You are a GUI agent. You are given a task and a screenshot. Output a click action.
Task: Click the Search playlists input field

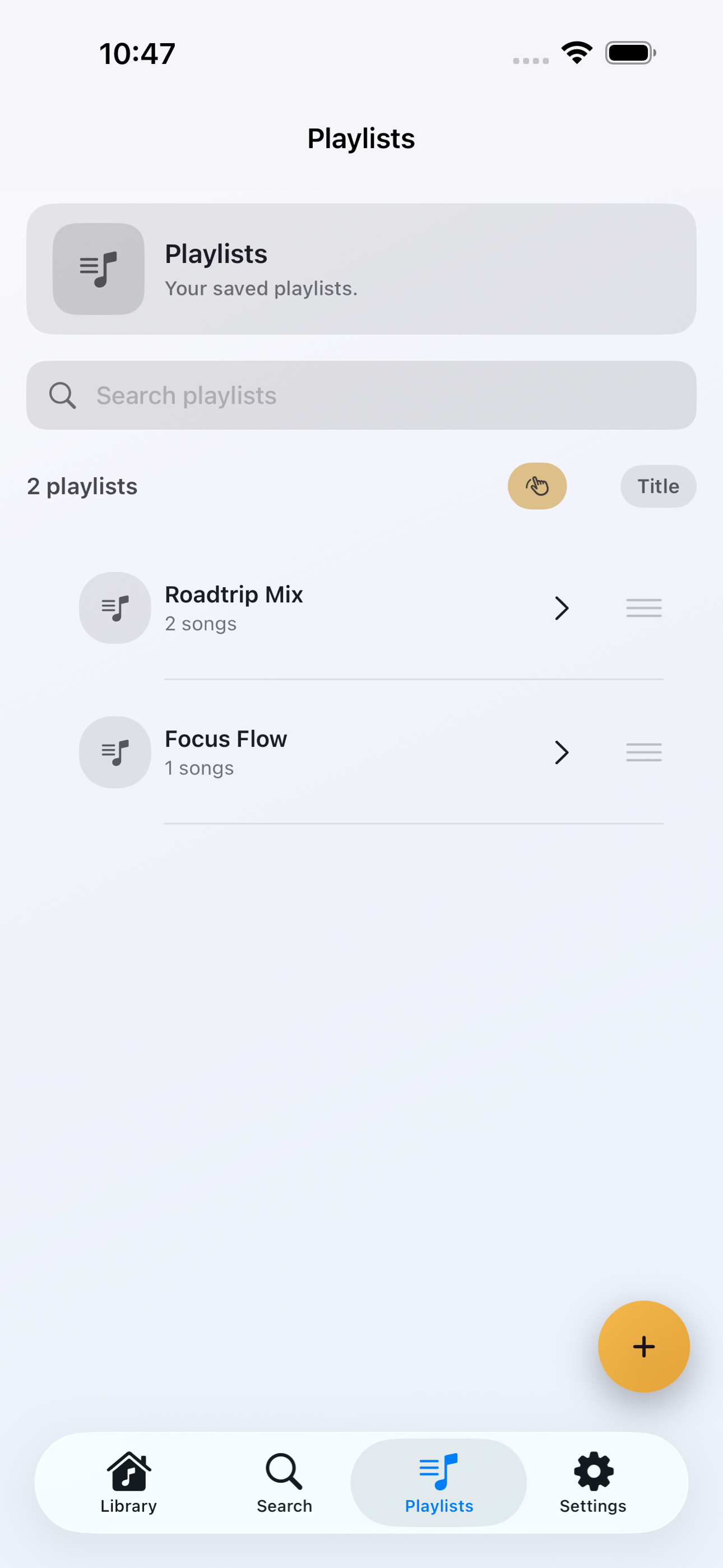(x=361, y=395)
